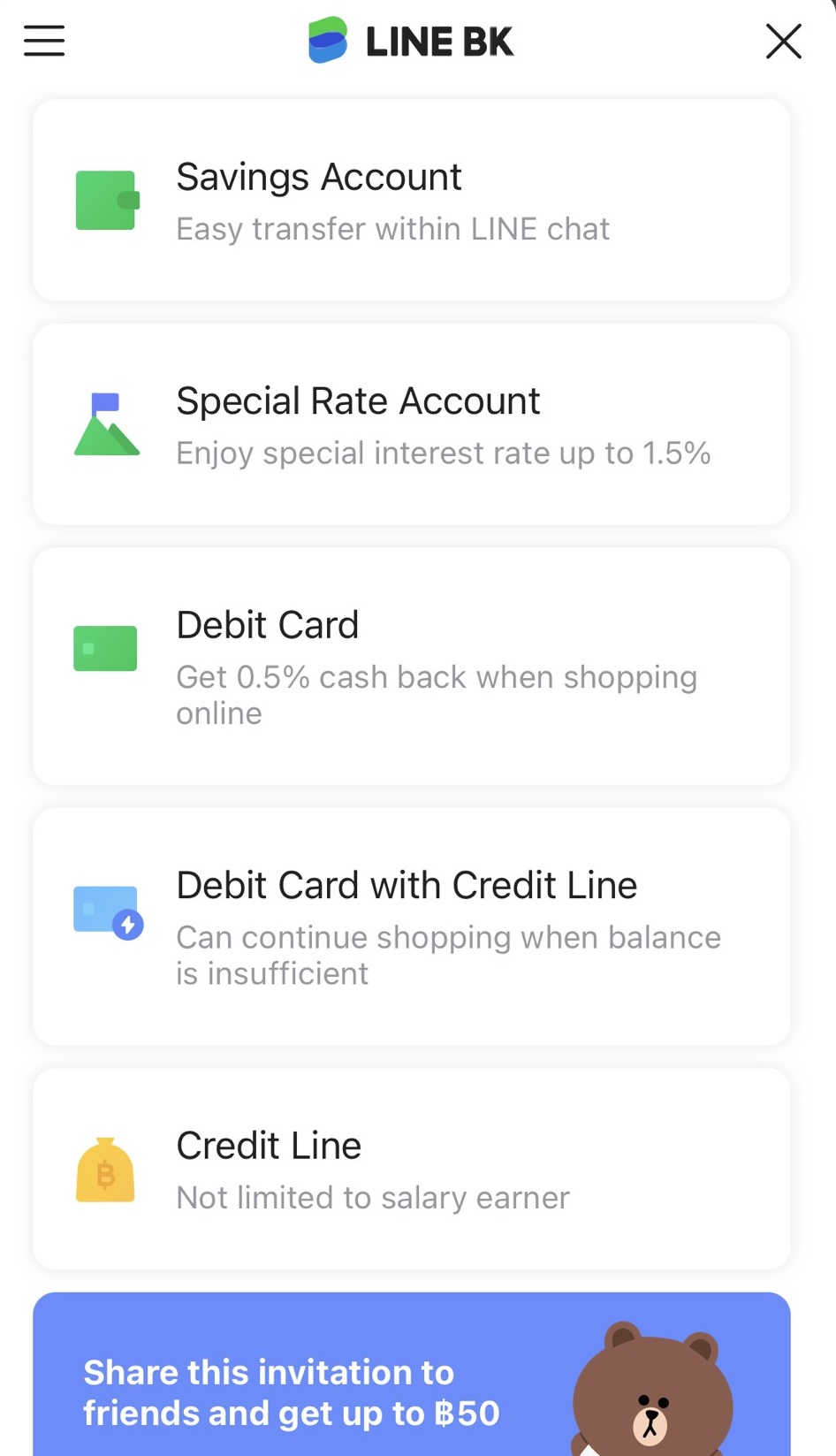Open the hamburger menu
This screenshot has width=836, height=1456.
pyautogui.click(x=44, y=41)
